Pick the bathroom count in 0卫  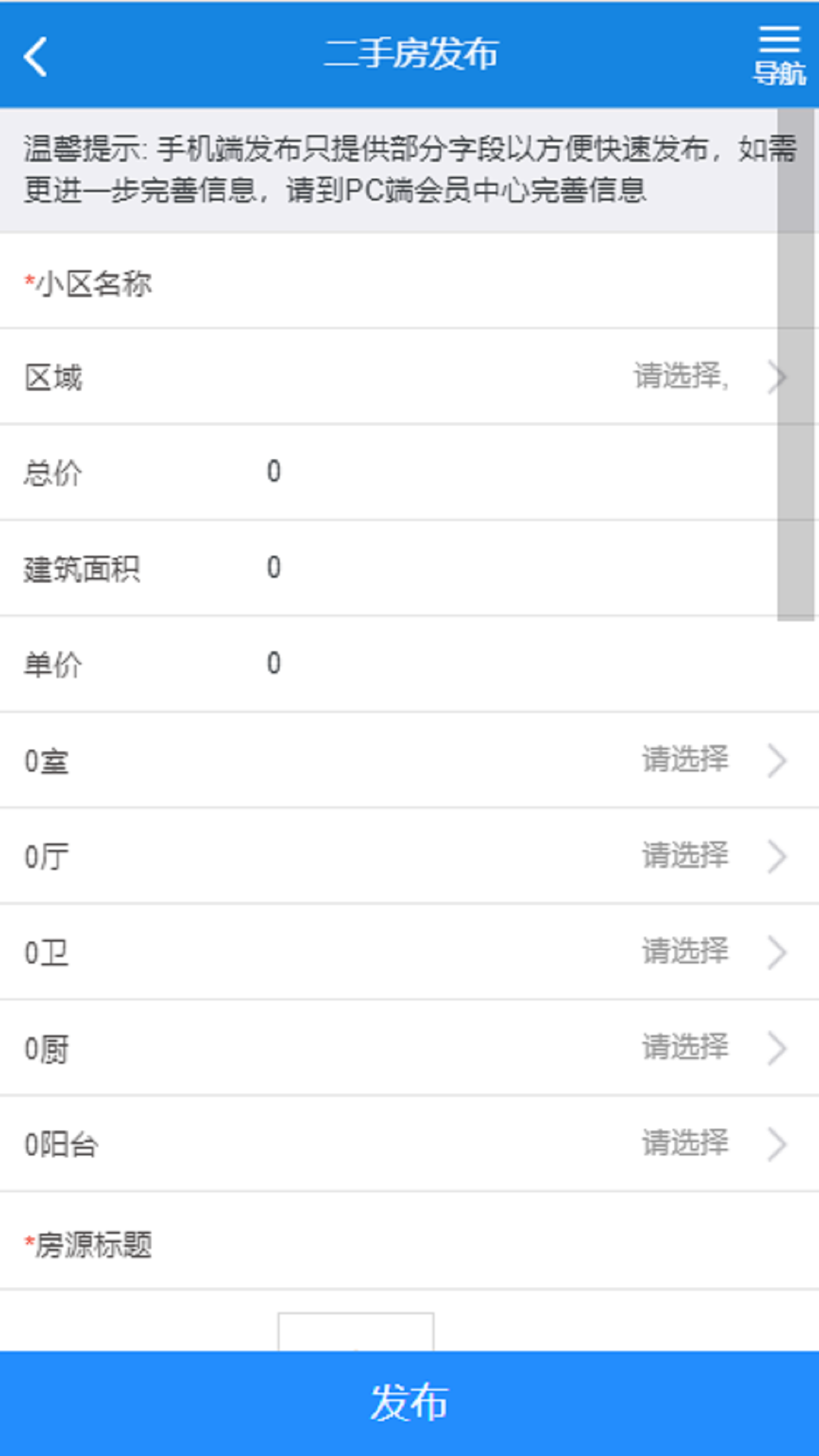409,952
